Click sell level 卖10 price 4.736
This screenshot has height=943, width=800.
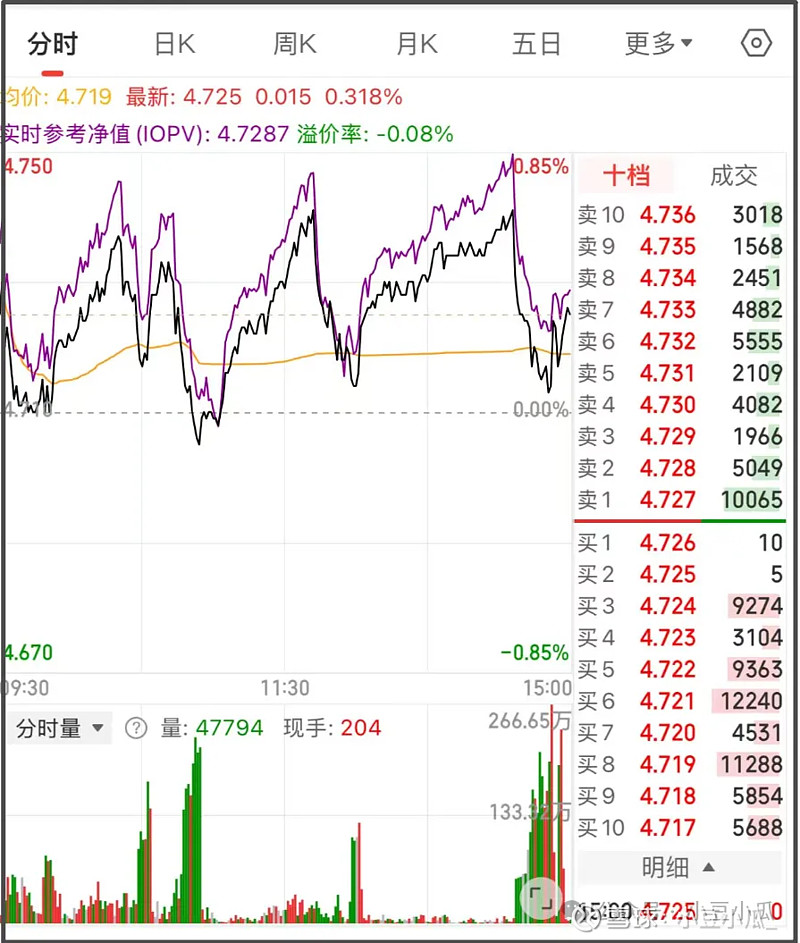click(668, 215)
